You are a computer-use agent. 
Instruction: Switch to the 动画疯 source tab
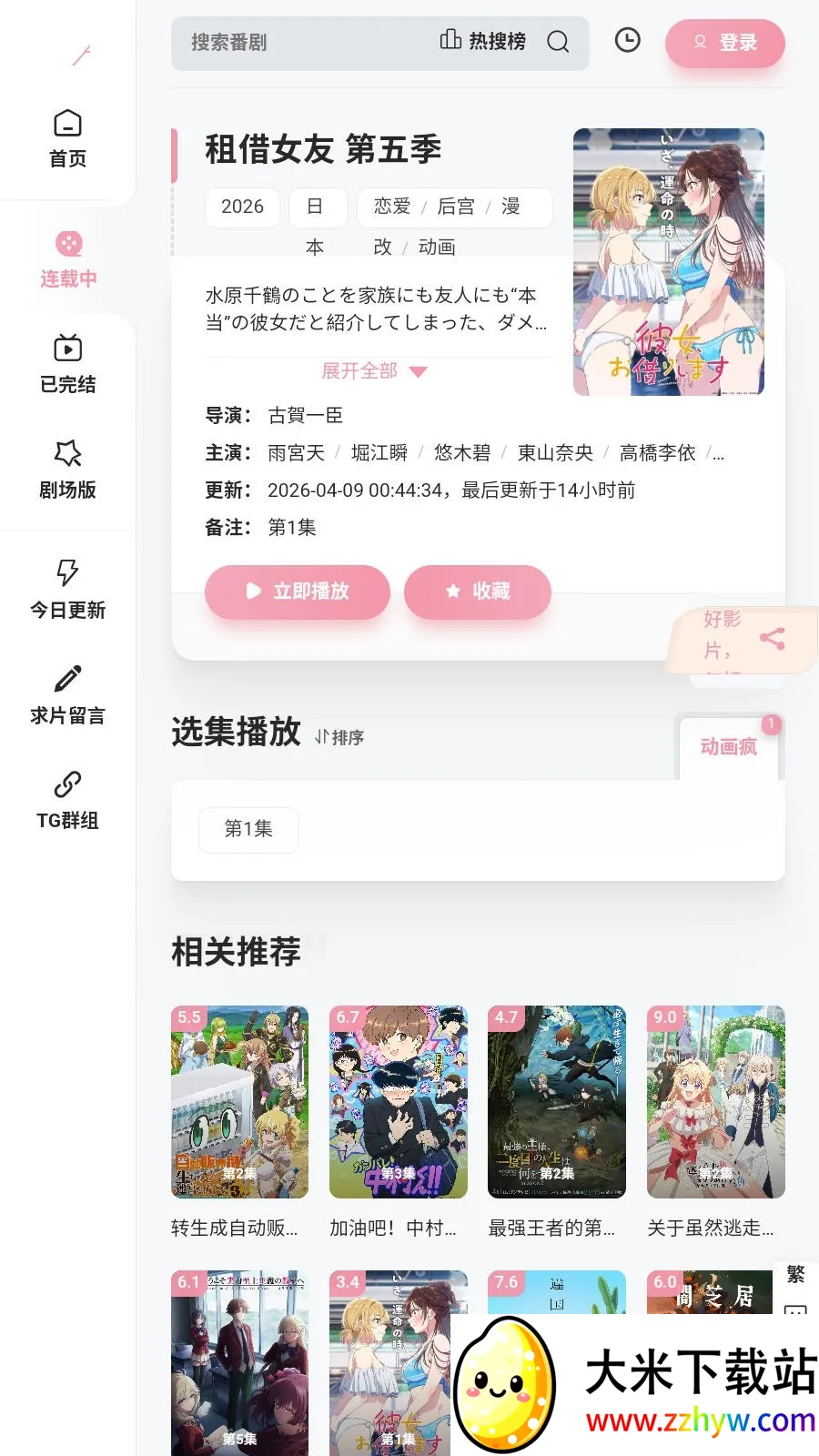(x=729, y=750)
